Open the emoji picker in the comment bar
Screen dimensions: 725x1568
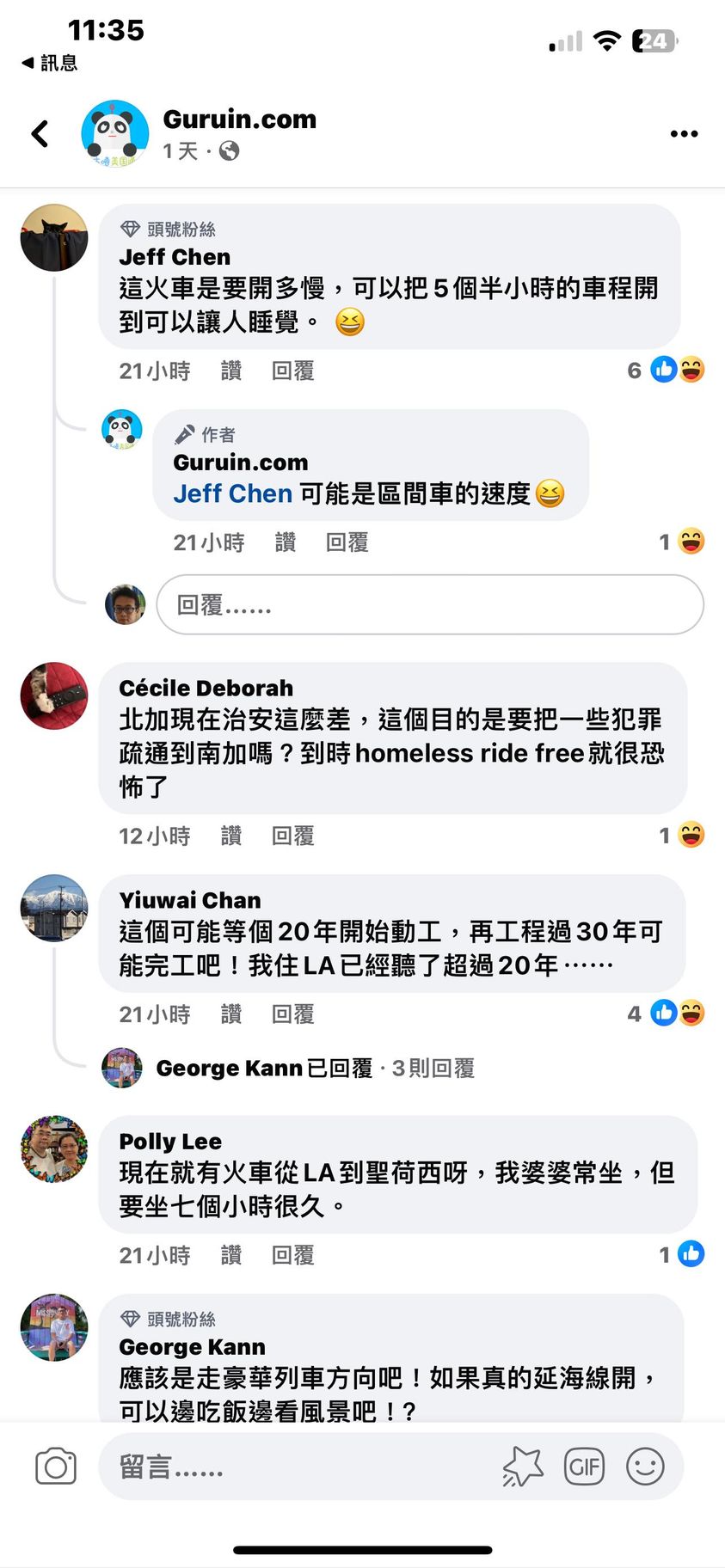[x=645, y=1467]
